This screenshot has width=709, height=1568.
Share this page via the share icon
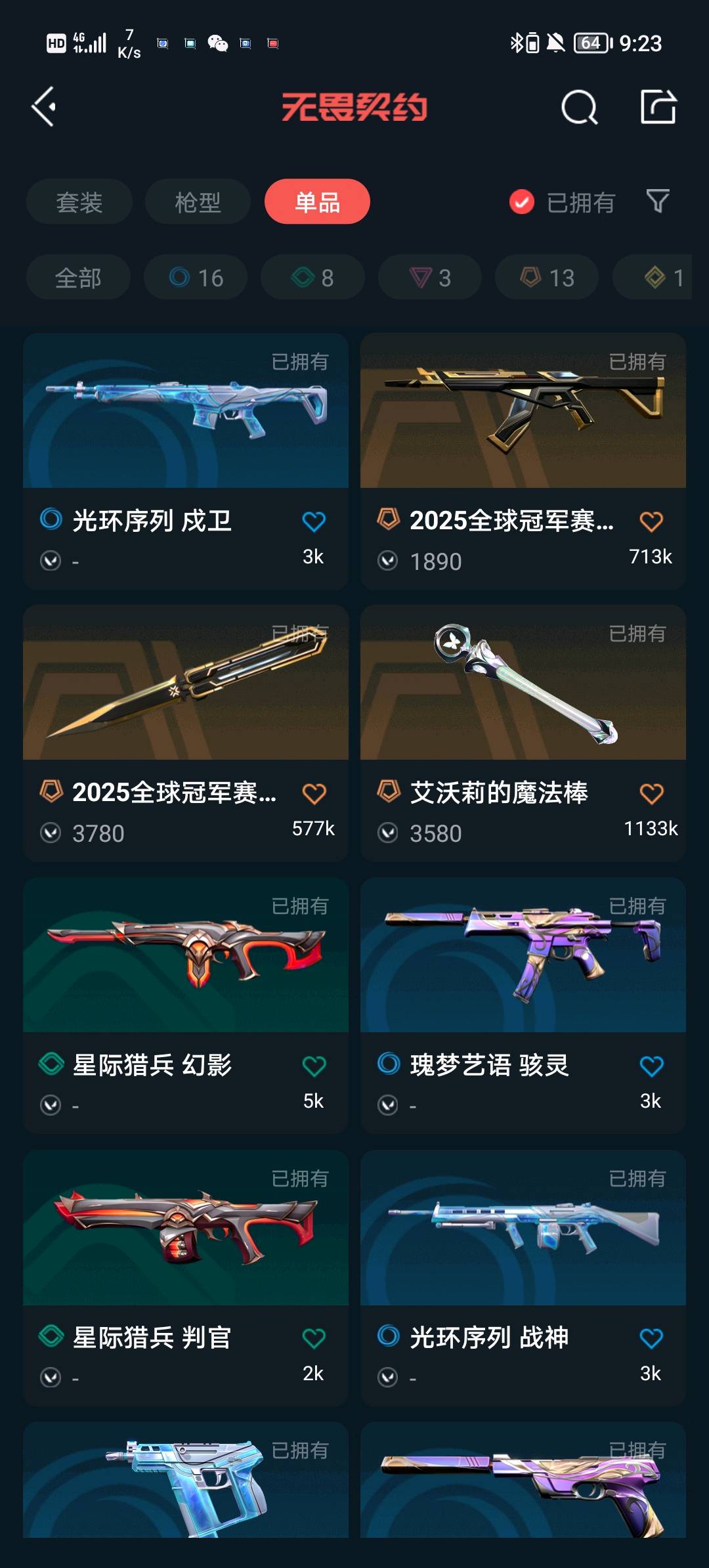click(658, 107)
